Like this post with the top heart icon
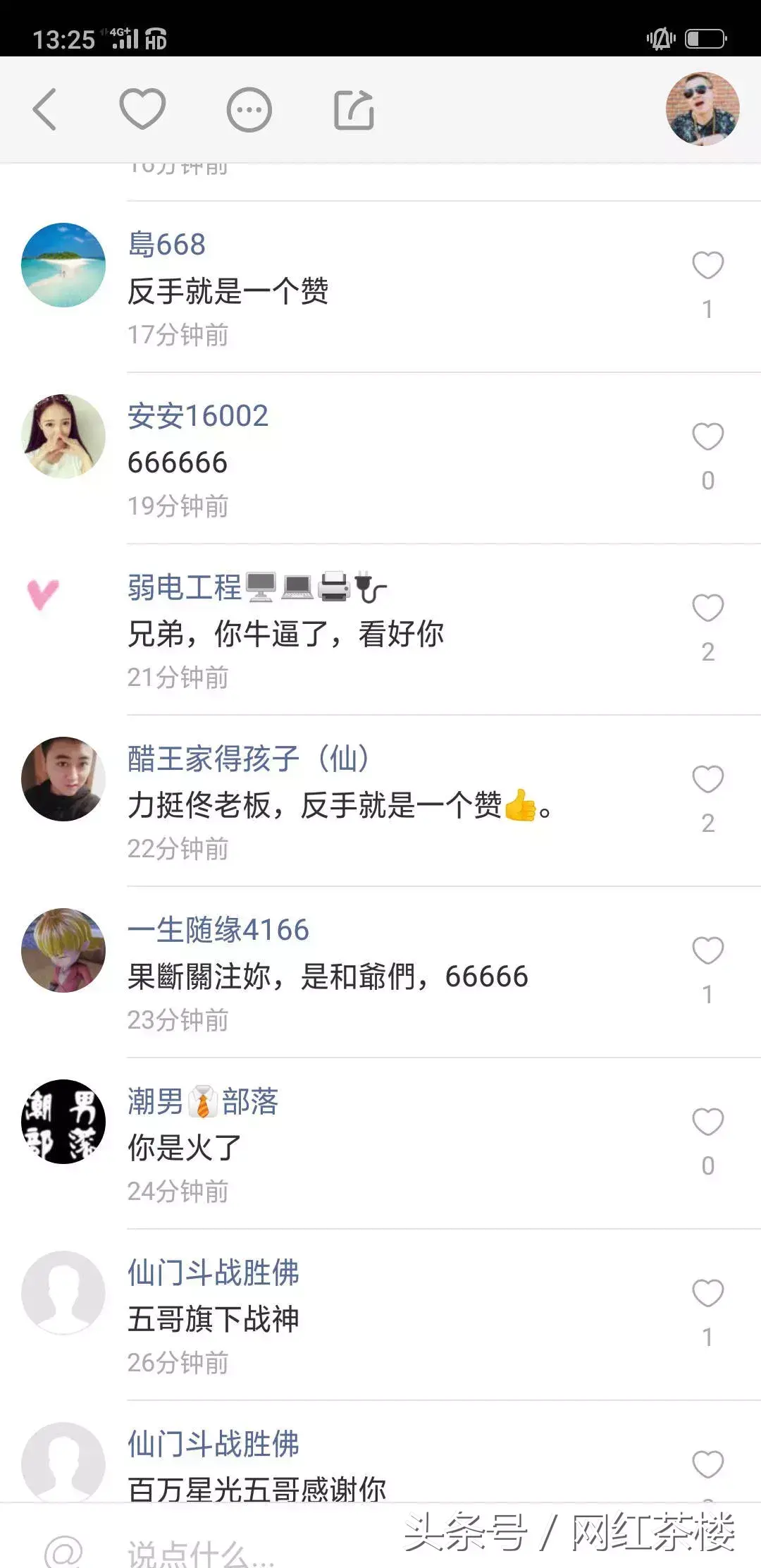761x1568 pixels. click(x=142, y=109)
